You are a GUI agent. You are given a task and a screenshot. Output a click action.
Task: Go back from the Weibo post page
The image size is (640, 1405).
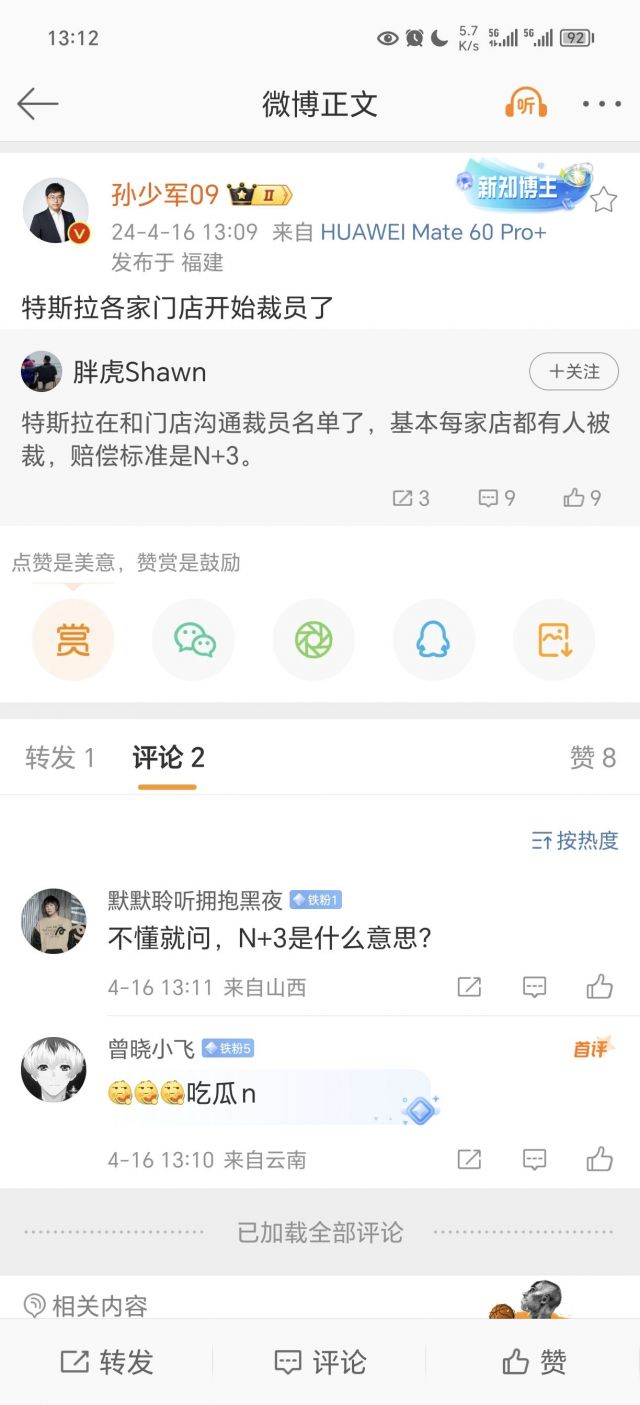click(38, 103)
